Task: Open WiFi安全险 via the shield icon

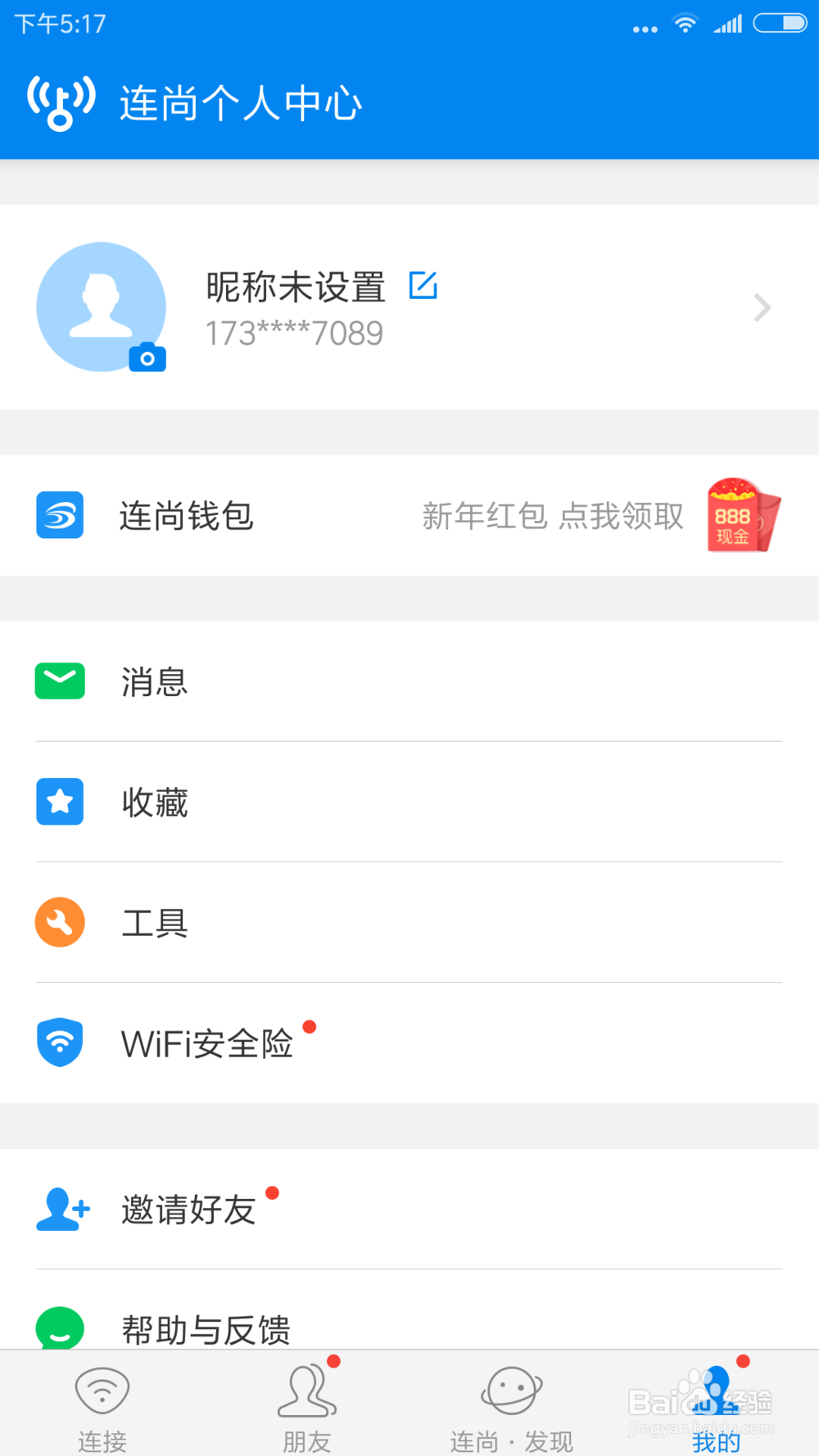Action: 59,1042
